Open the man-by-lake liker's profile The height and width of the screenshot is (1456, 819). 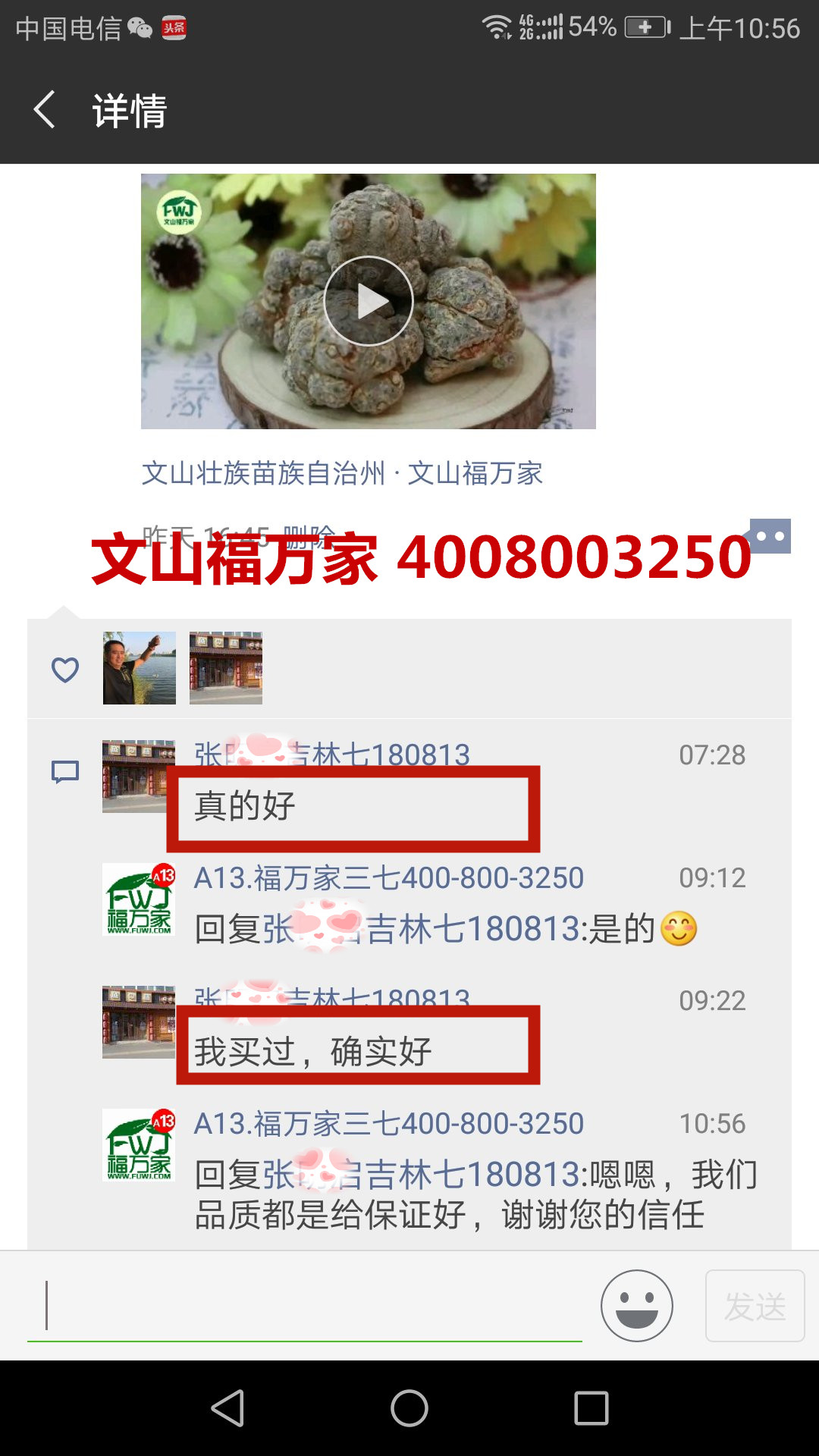click(140, 668)
